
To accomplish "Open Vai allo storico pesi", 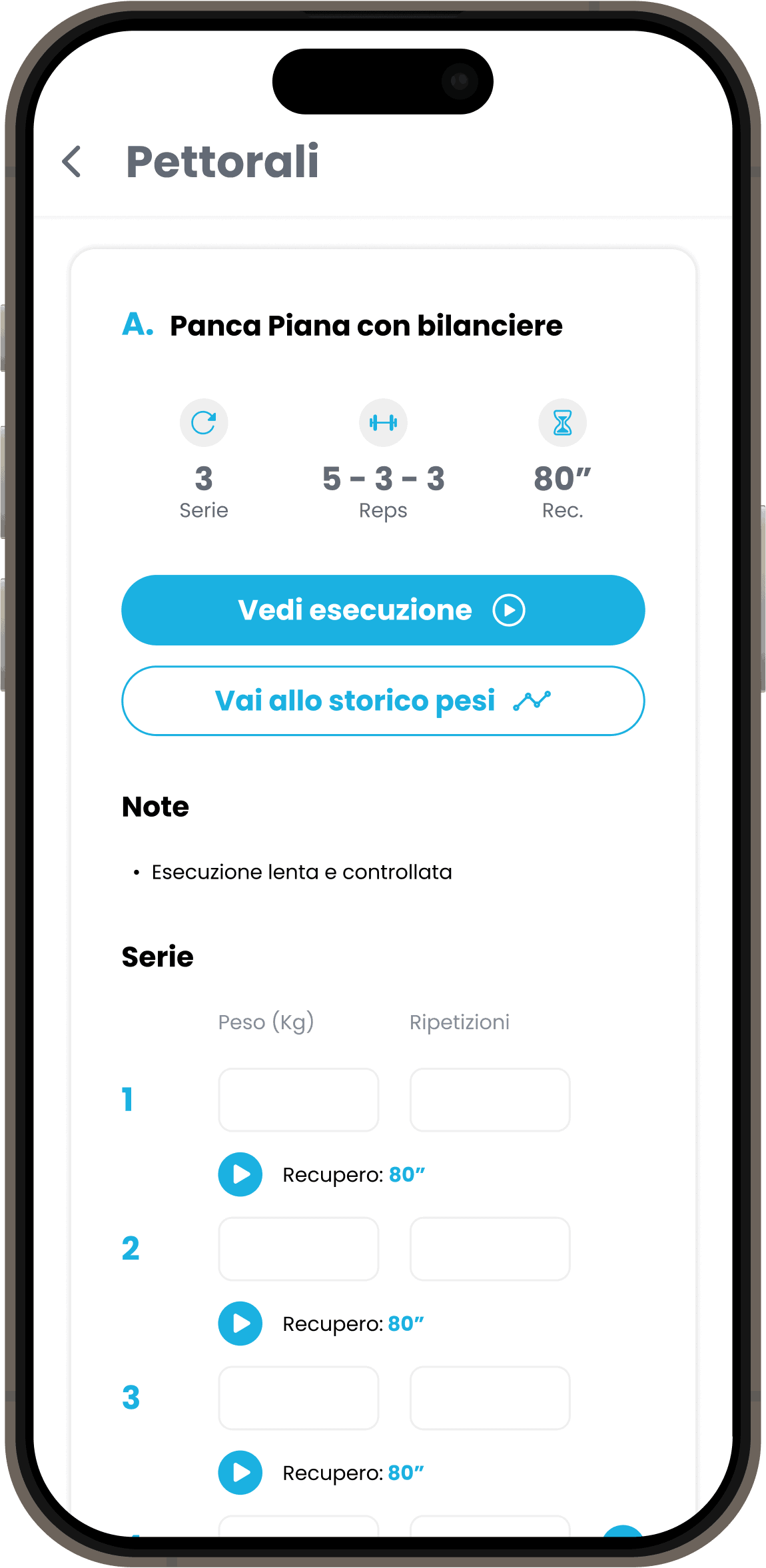I will coord(382,701).
